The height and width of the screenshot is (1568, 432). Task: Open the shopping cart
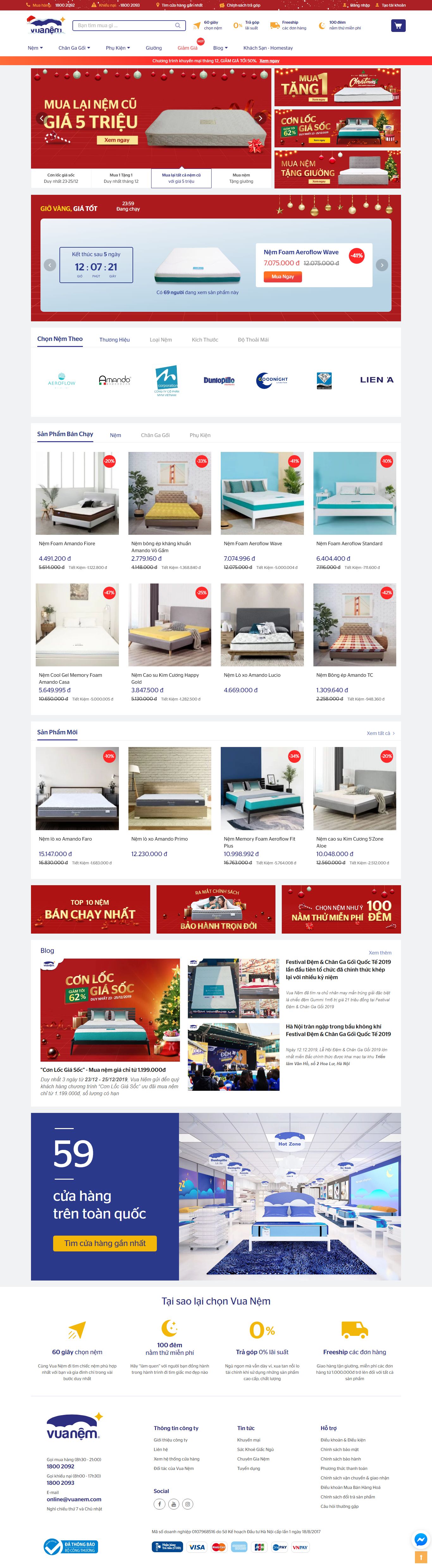(x=398, y=26)
